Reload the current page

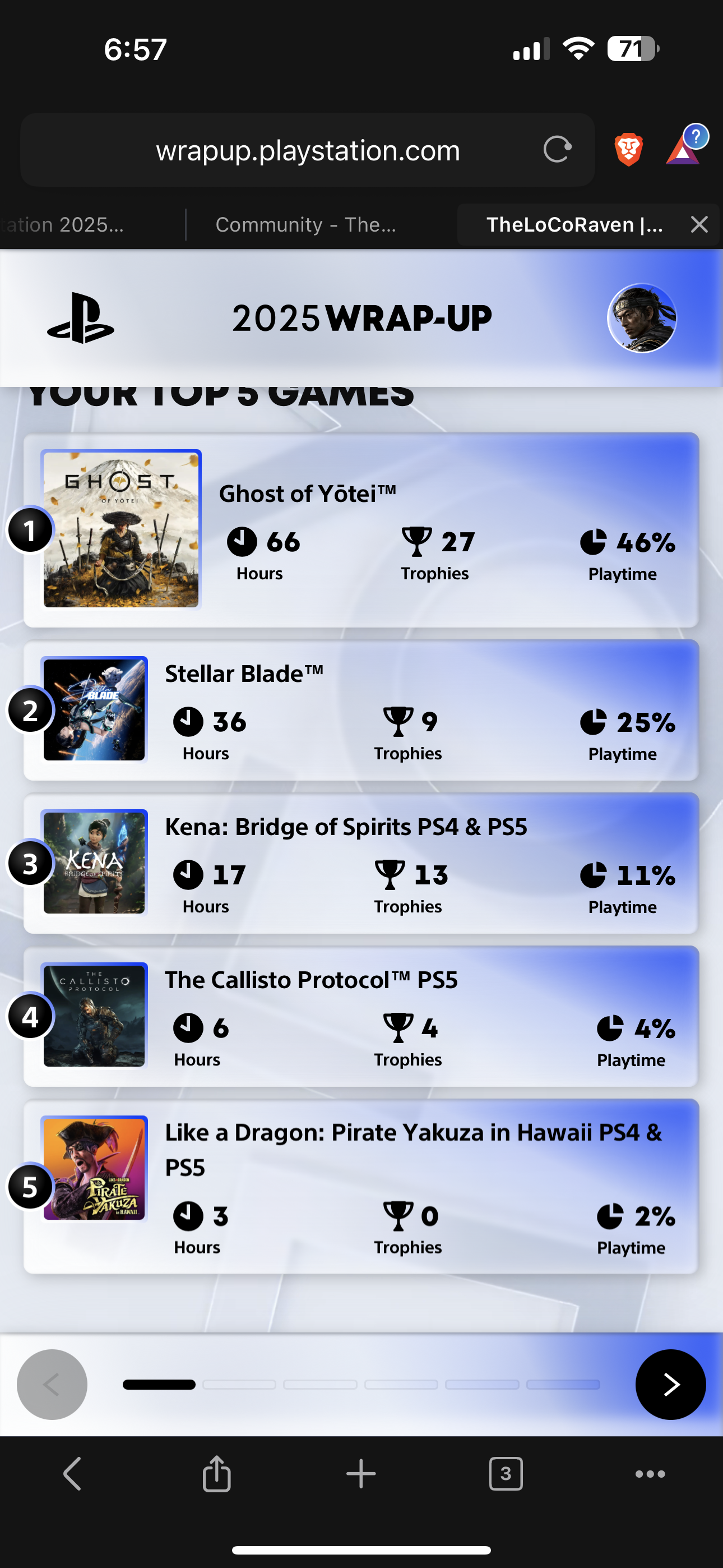(x=557, y=149)
